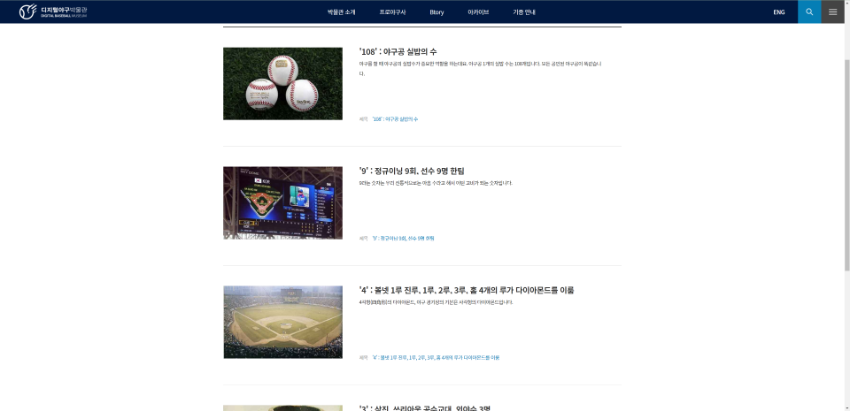
Task: Open article '9' : 정규이닝 9회
Action: (411, 170)
